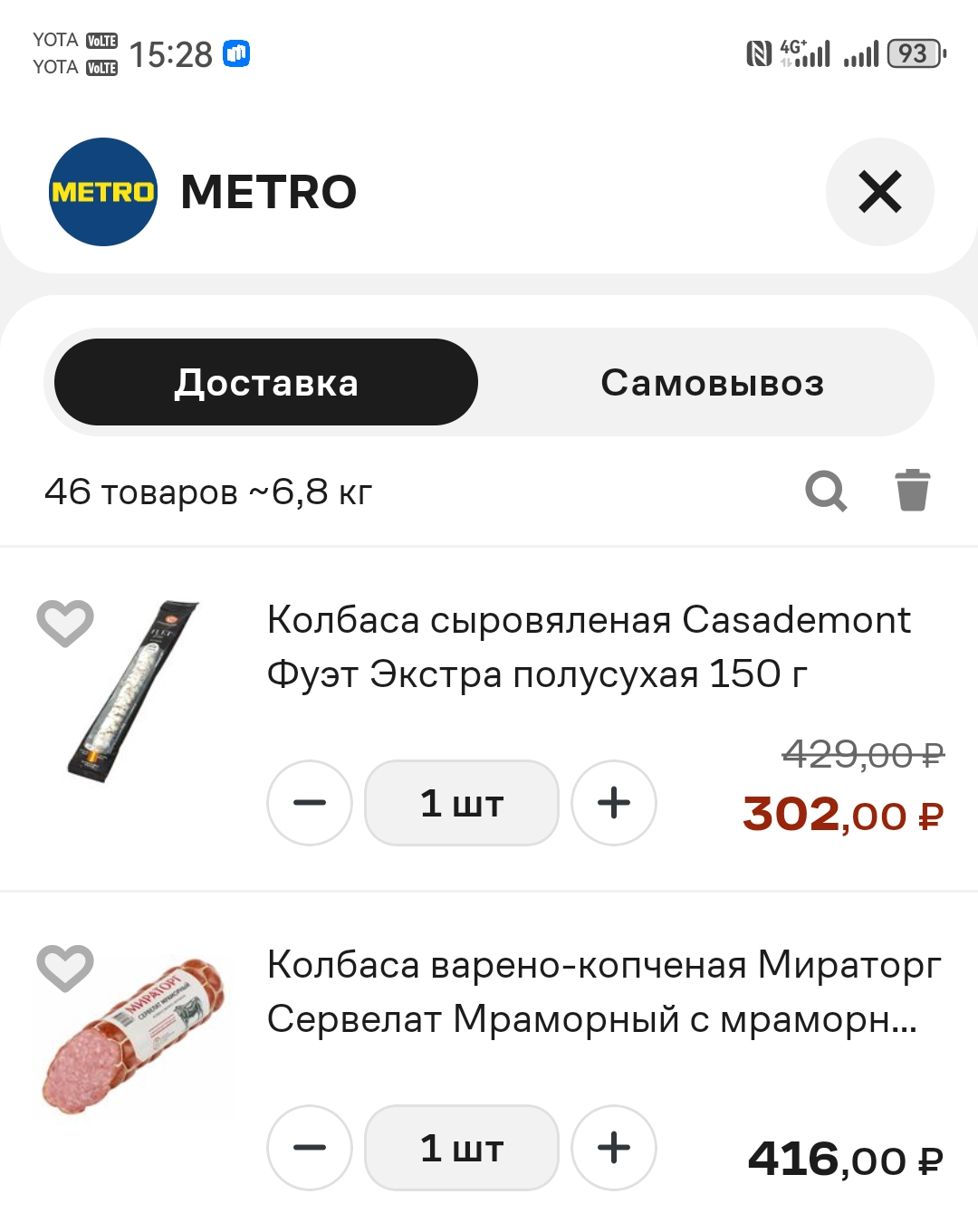Favorite the Мираторг Сервелат Мраморный sausage

click(65, 968)
